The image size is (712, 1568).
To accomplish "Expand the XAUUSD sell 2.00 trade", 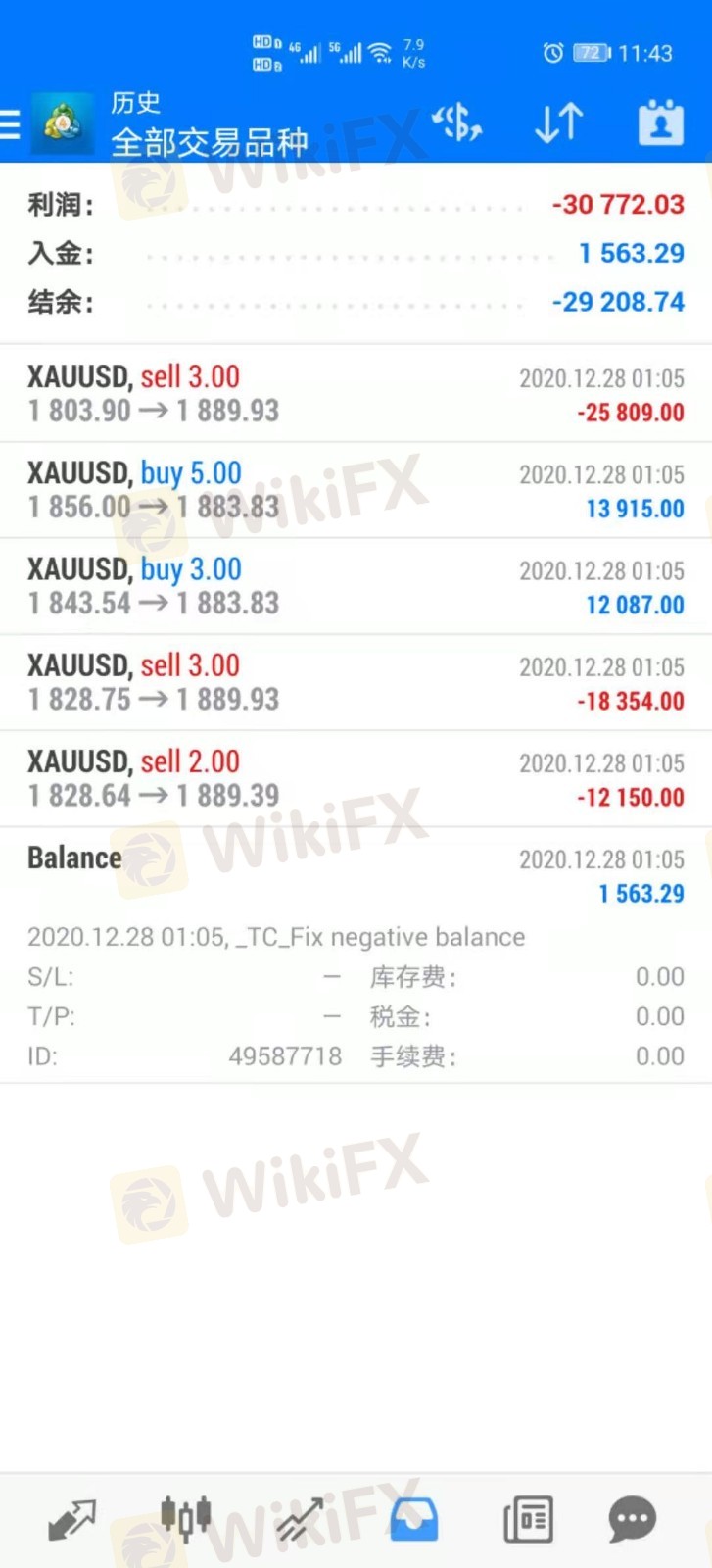I will point(356,777).
